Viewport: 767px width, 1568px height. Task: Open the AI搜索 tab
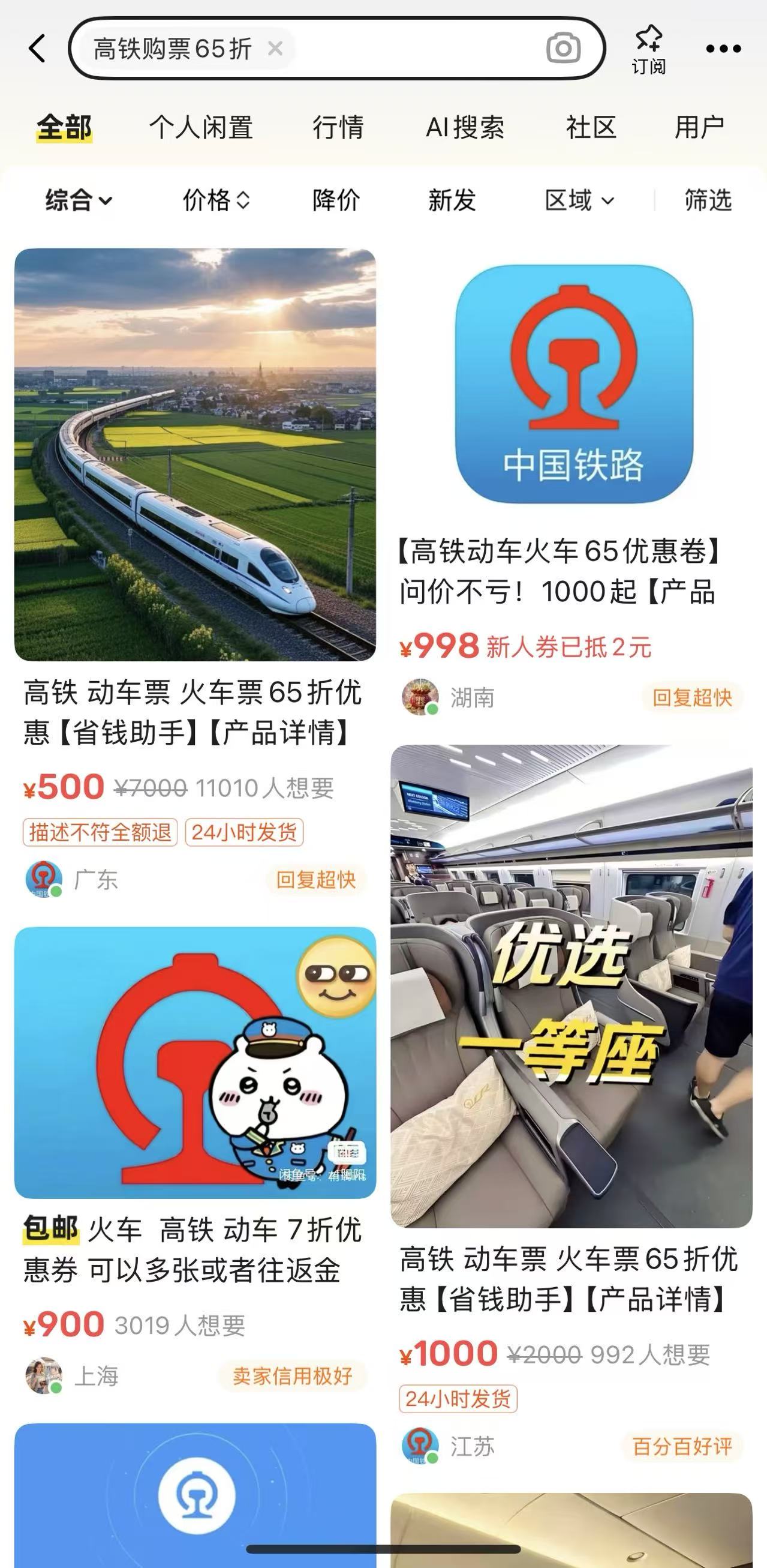coord(465,128)
